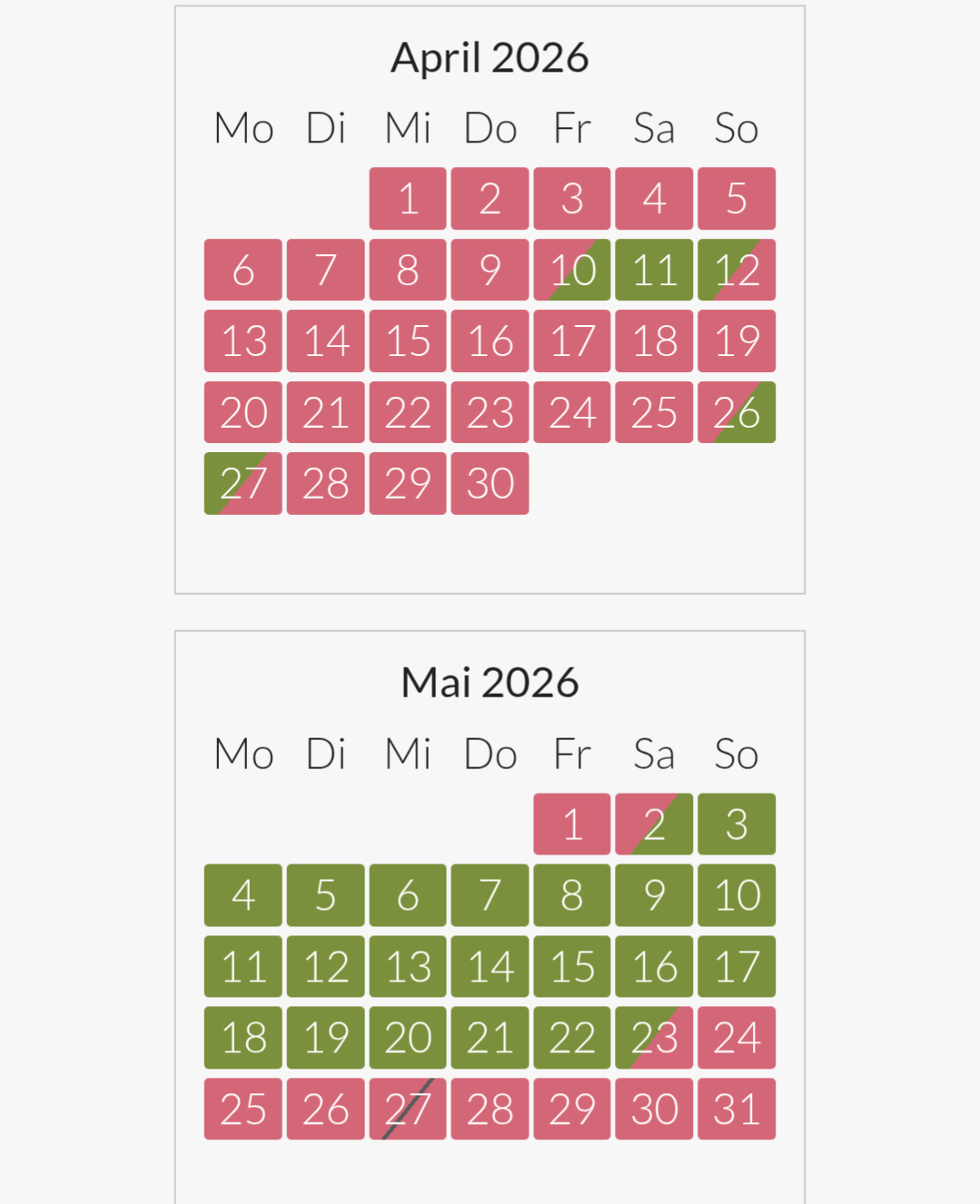Select April 27 in the April calendar
Viewport: 980px width, 1204px height.
click(x=243, y=483)
